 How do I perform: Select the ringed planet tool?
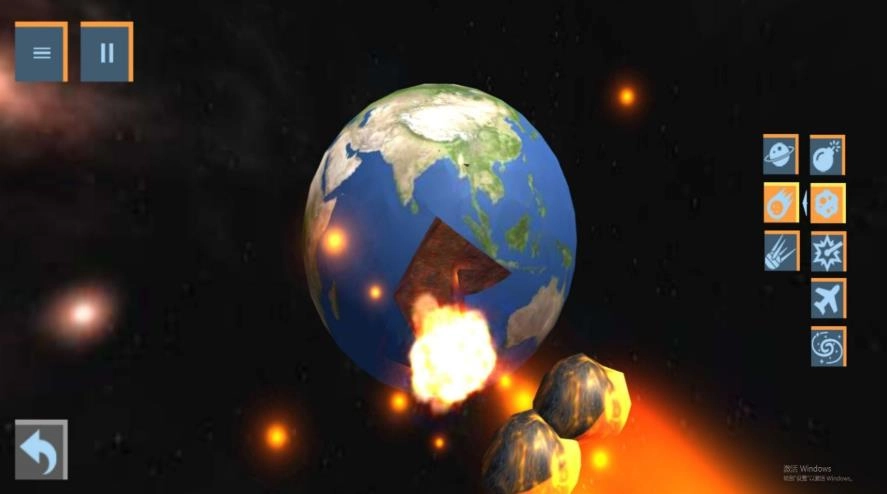point(781,154)
